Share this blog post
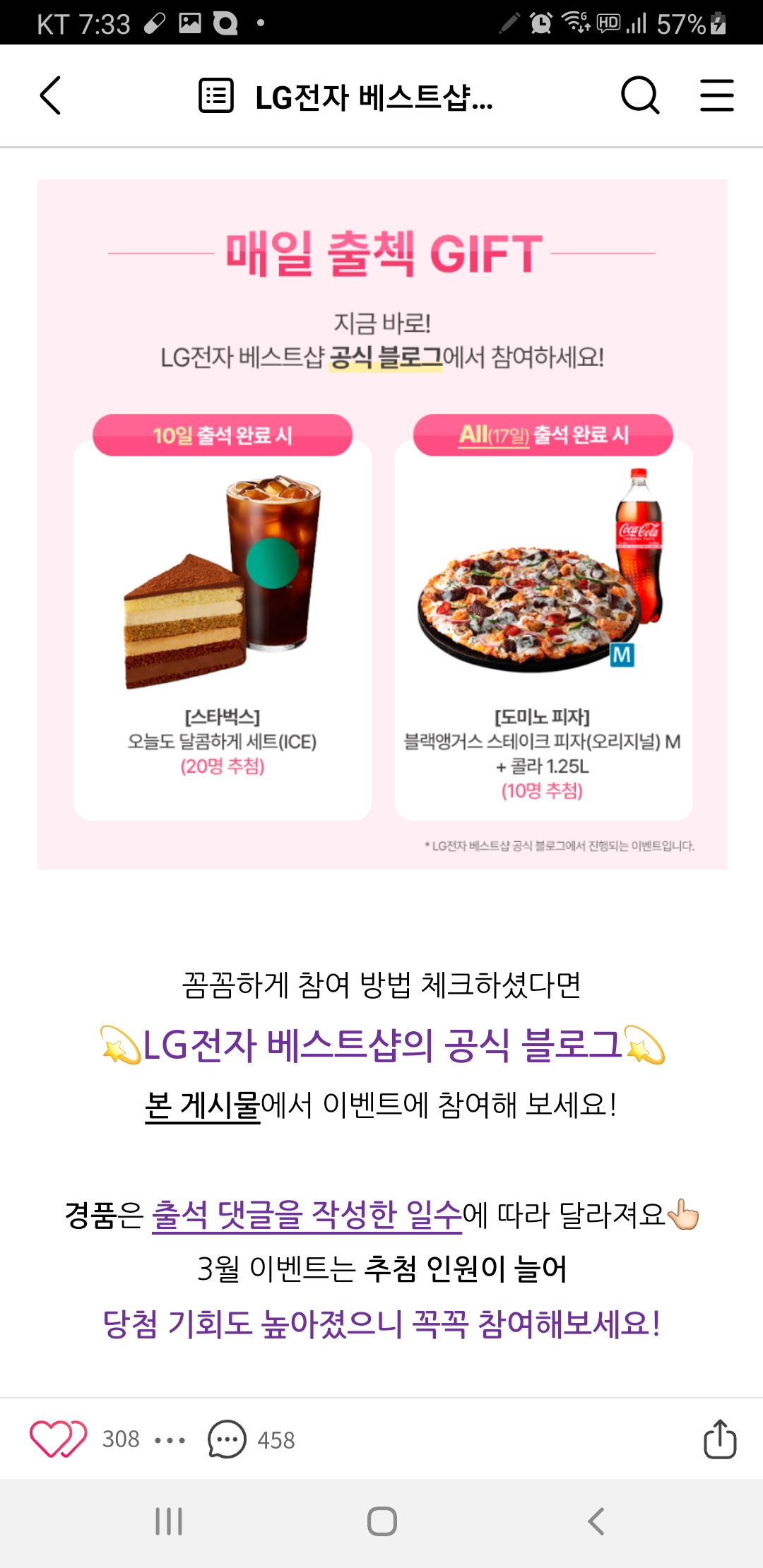Viewport: 763px width, 1568px height. (719, 1439)
